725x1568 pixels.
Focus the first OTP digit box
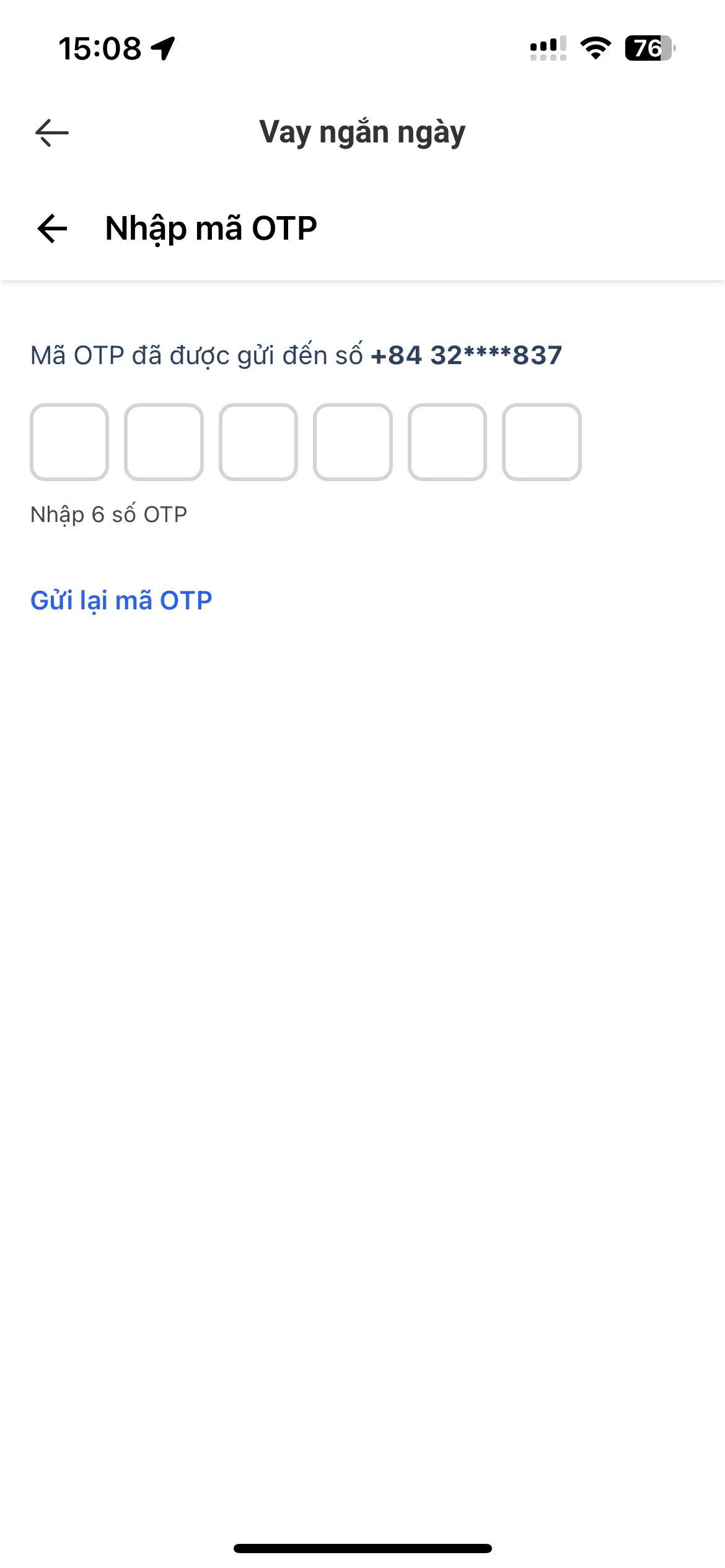[69, 442]
